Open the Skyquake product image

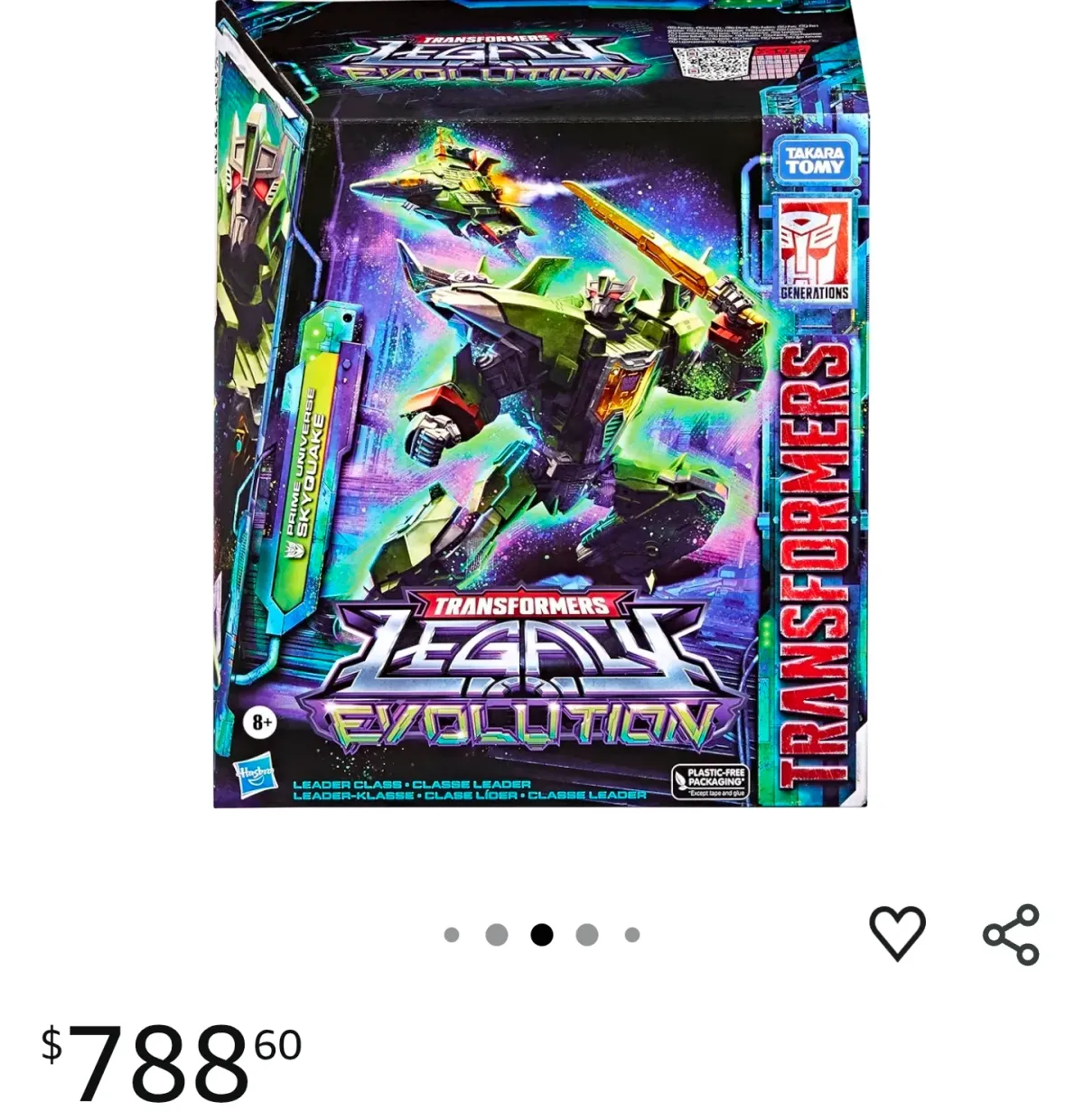click(x=540, y=404)
